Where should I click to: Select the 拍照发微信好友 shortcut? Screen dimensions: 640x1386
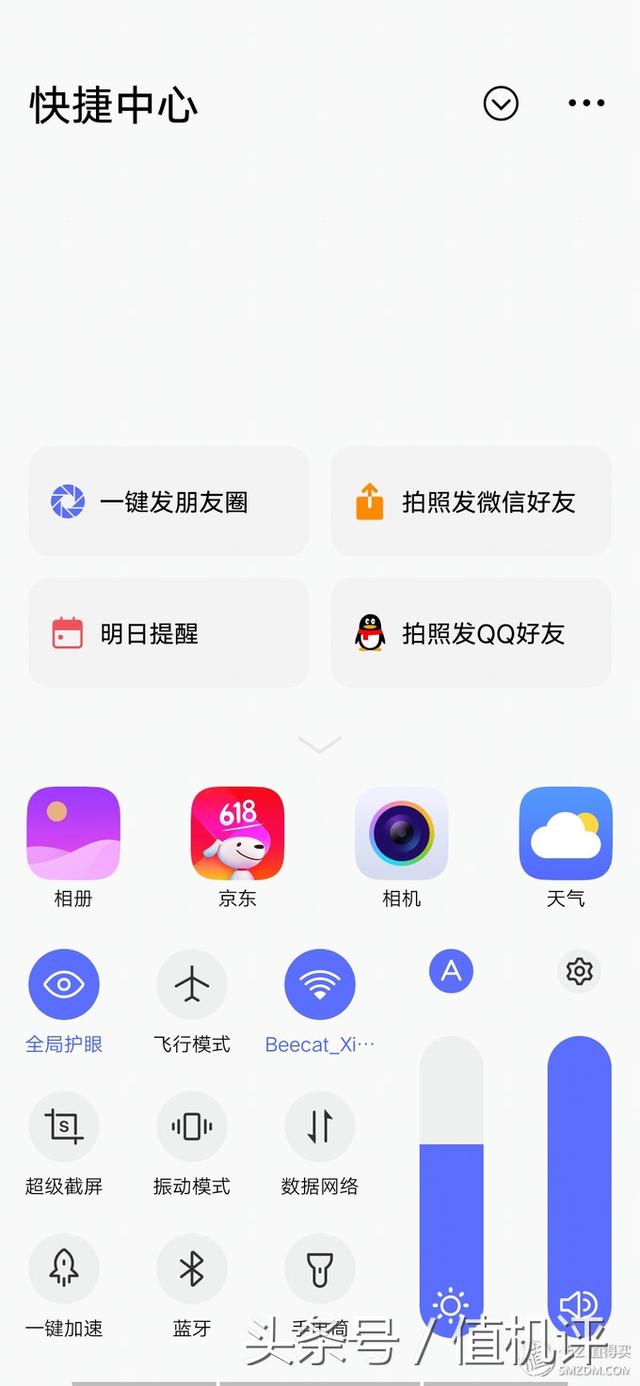pos(471,501)
